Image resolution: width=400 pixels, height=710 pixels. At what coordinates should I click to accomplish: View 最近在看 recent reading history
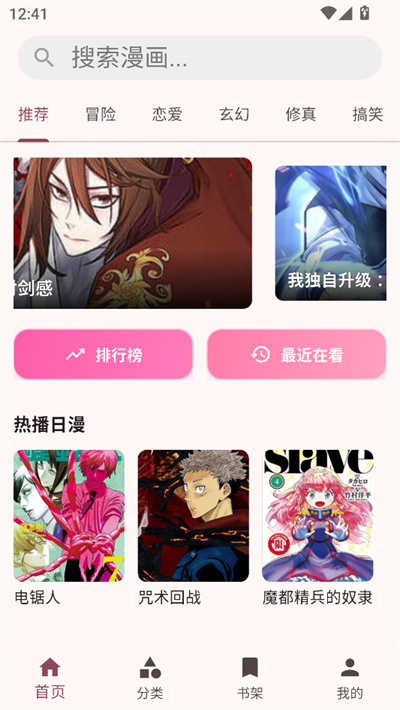[x=297, y=355]
